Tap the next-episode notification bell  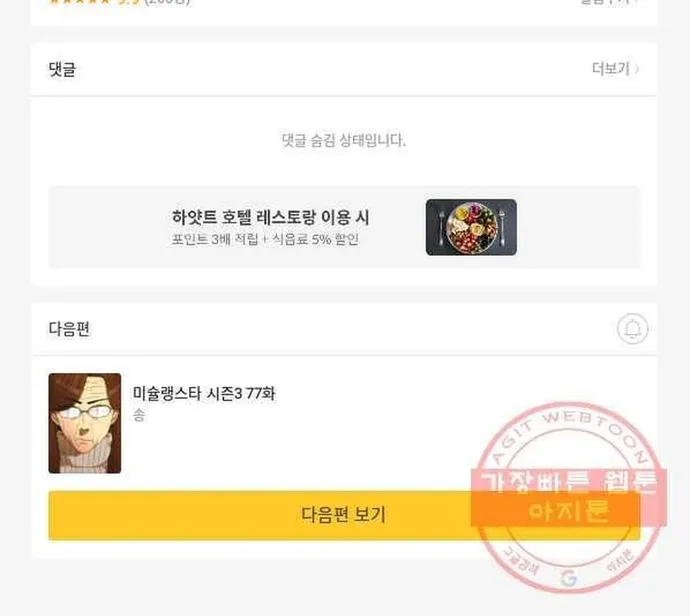coord(632,329)
